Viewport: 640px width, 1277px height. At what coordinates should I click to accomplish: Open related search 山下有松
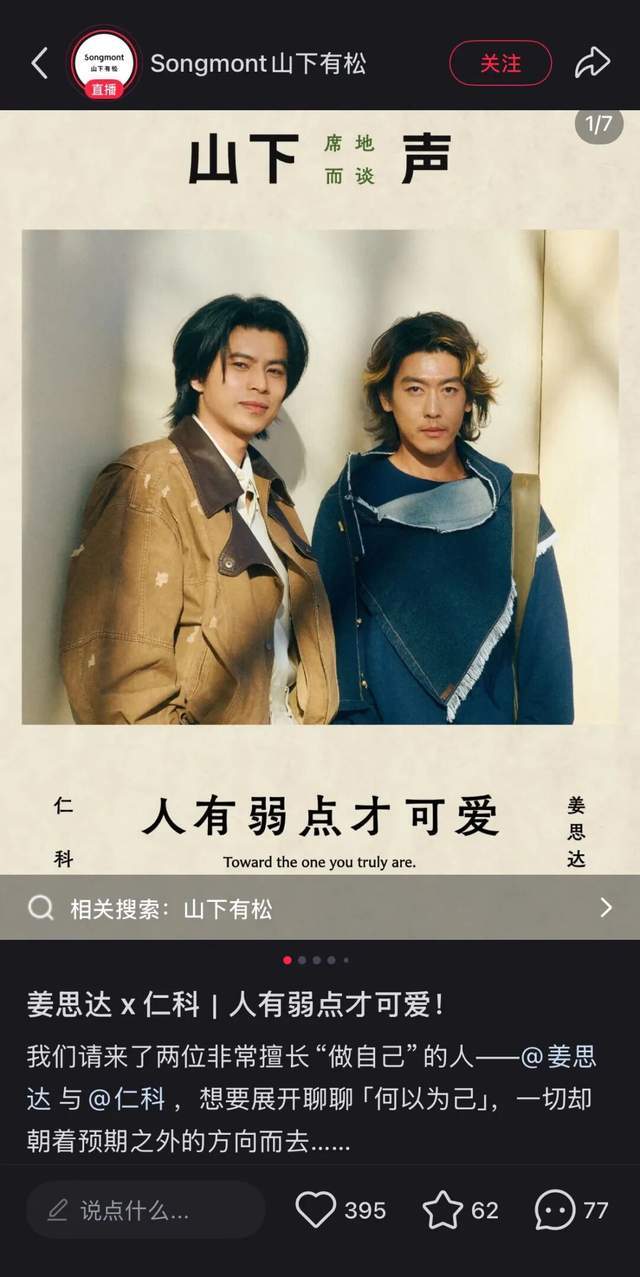[320, 908]
